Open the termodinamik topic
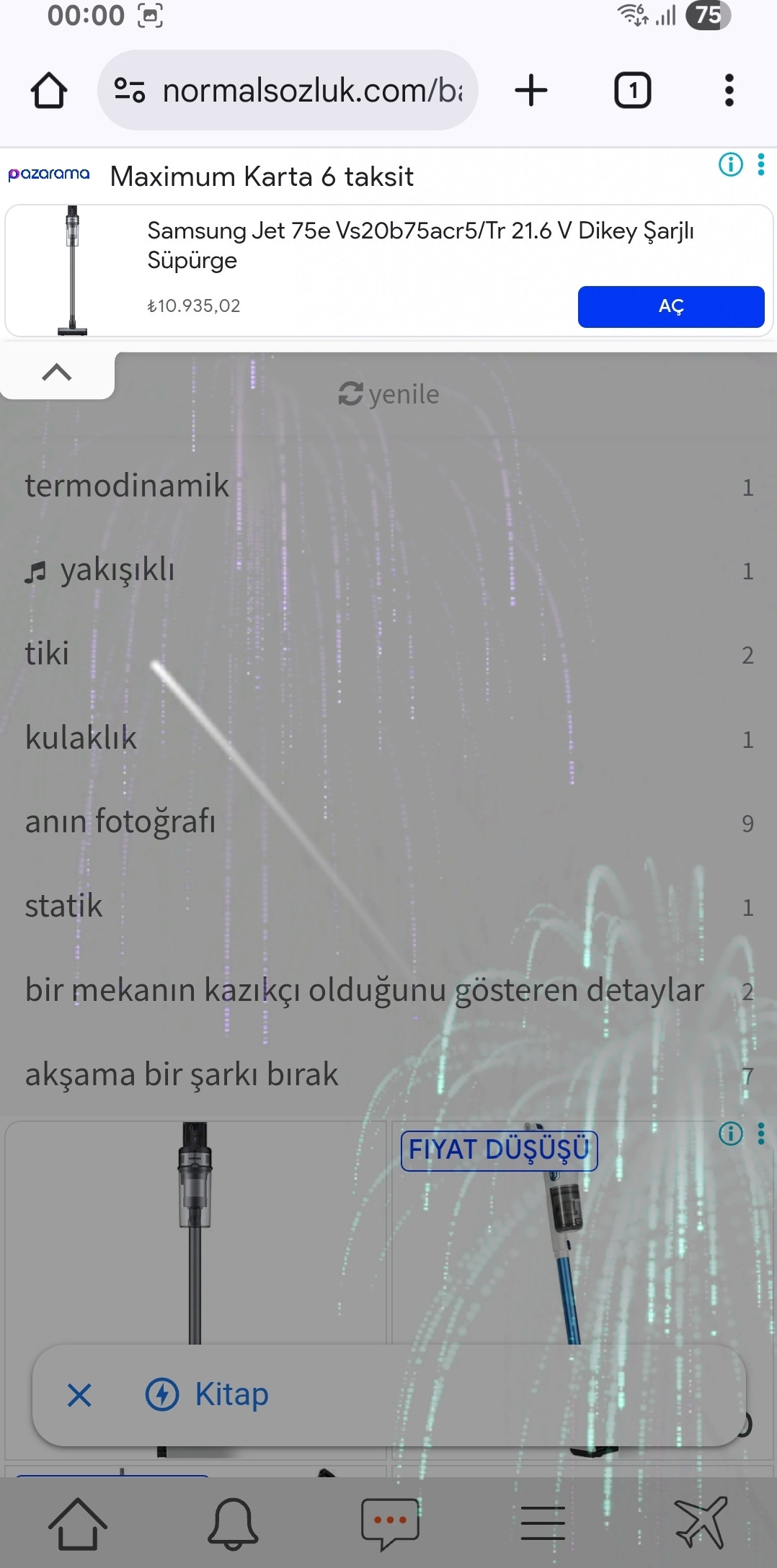This screenshot has height=1568, width=777. (127, 486)
